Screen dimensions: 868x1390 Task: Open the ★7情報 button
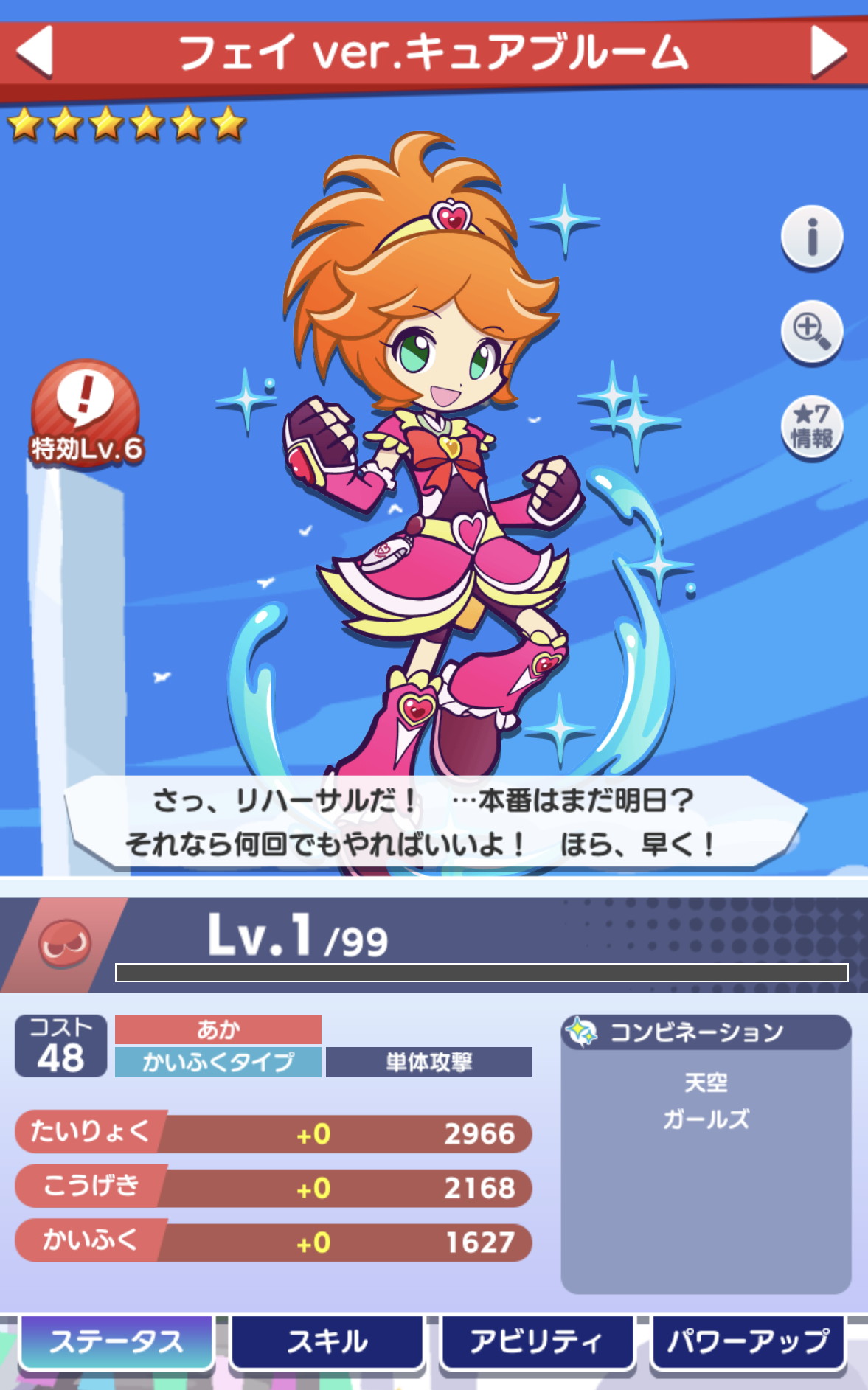point(812,427)
